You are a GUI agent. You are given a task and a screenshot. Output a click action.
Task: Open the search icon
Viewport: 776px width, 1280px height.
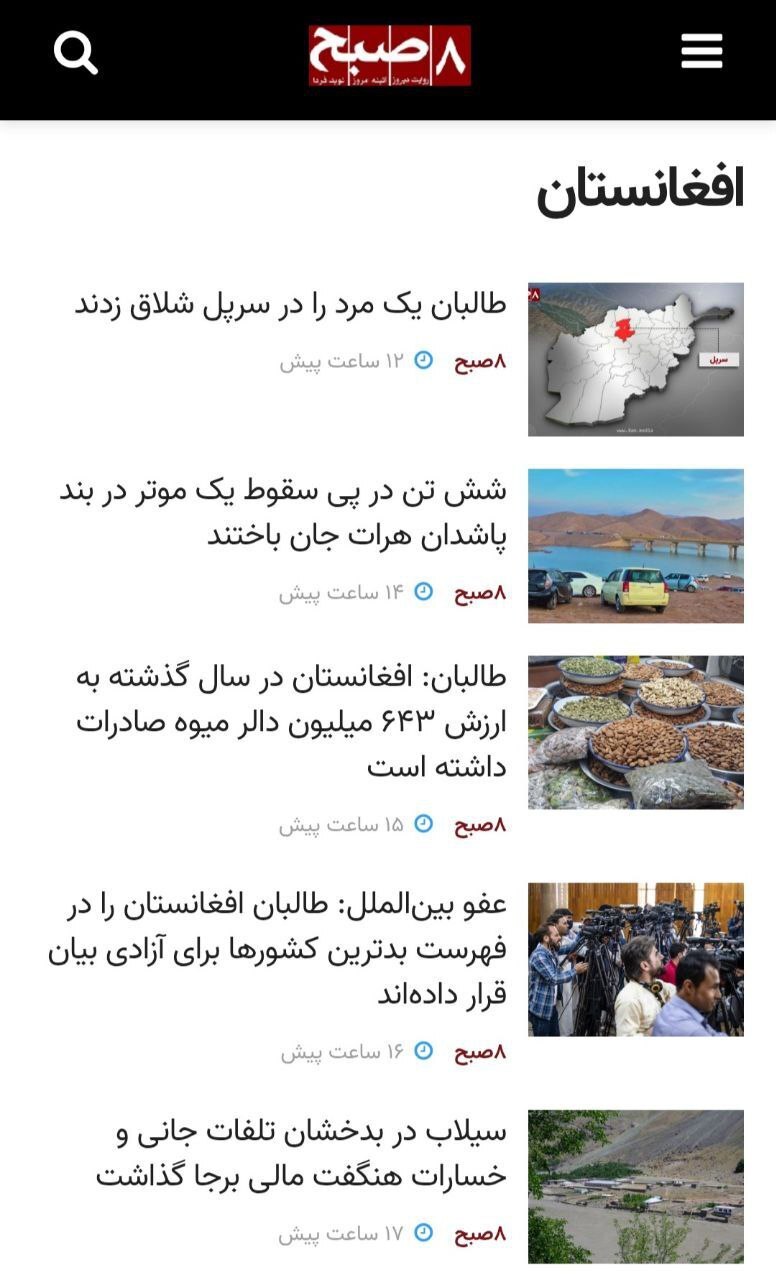[x=76, y=52]
